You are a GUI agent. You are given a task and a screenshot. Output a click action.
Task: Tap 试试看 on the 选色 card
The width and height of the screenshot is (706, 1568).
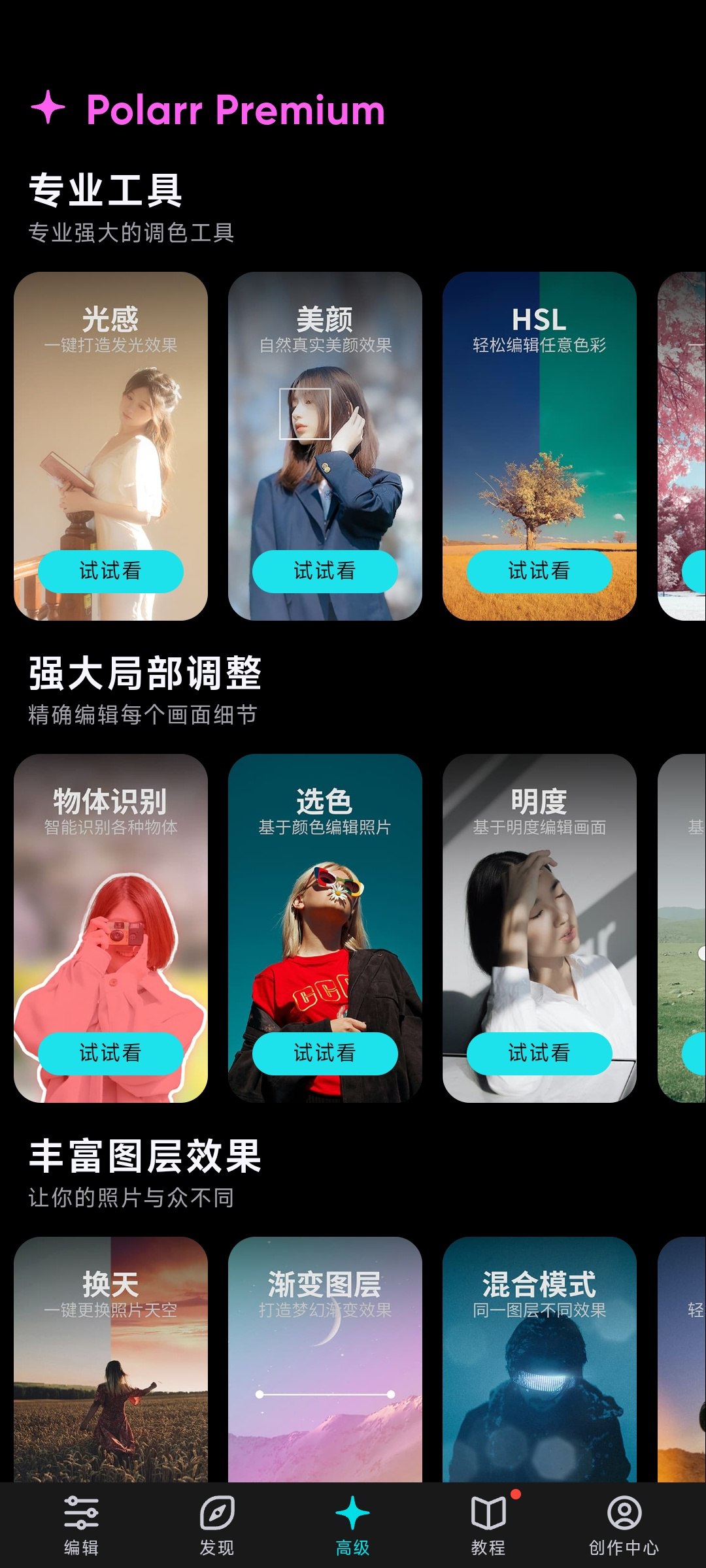[x=325, y=1053]
